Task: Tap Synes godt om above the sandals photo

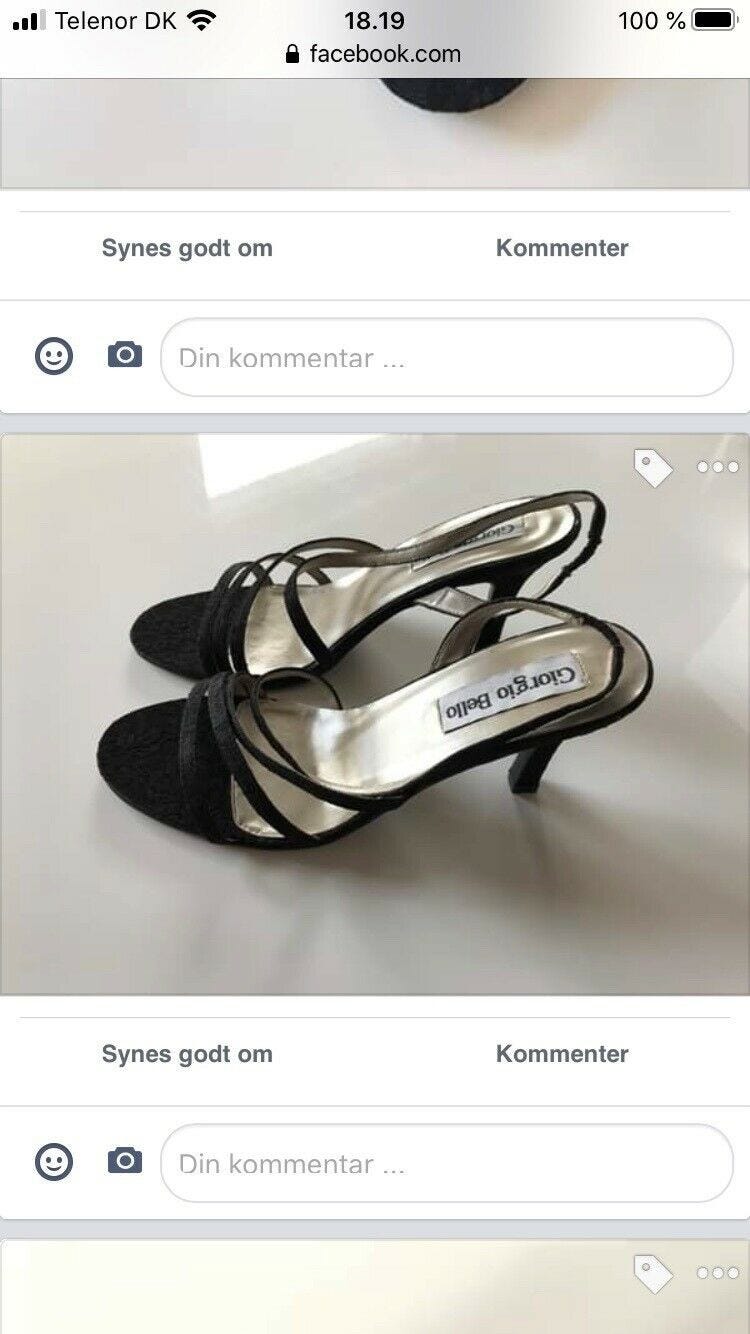Action: (x=187, y=248)
